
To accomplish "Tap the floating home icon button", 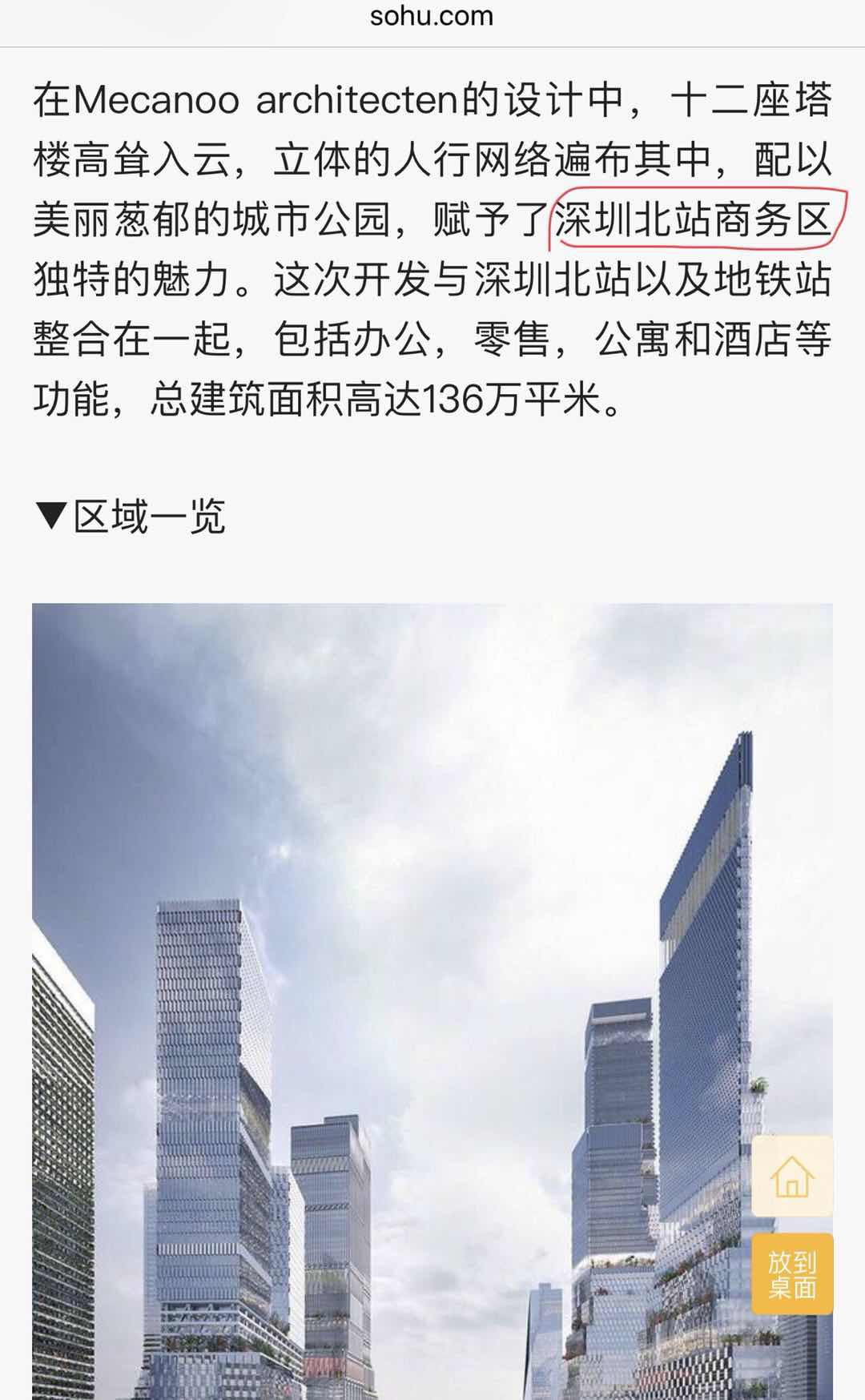I will 792,1176.
